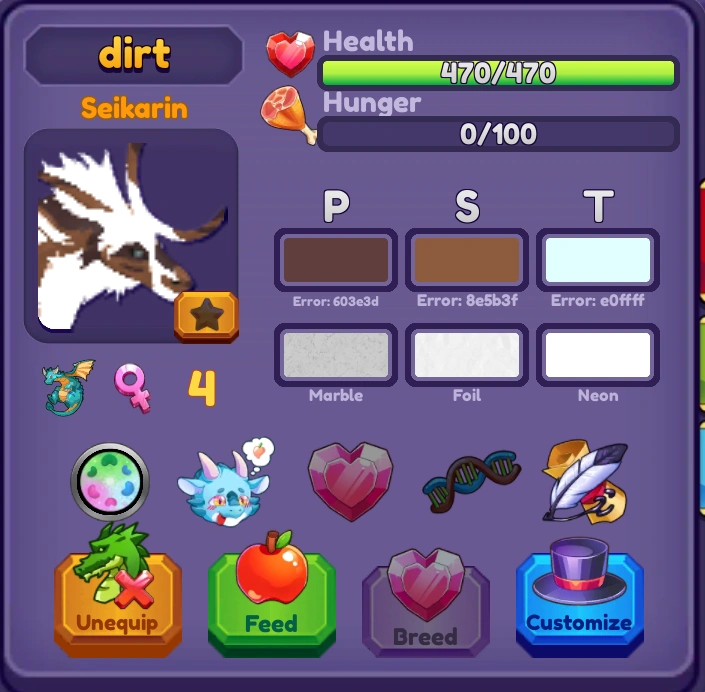Toggle the favorite star on the portrait
Viewport: 705px width, 692px height.
click(206, 316)
